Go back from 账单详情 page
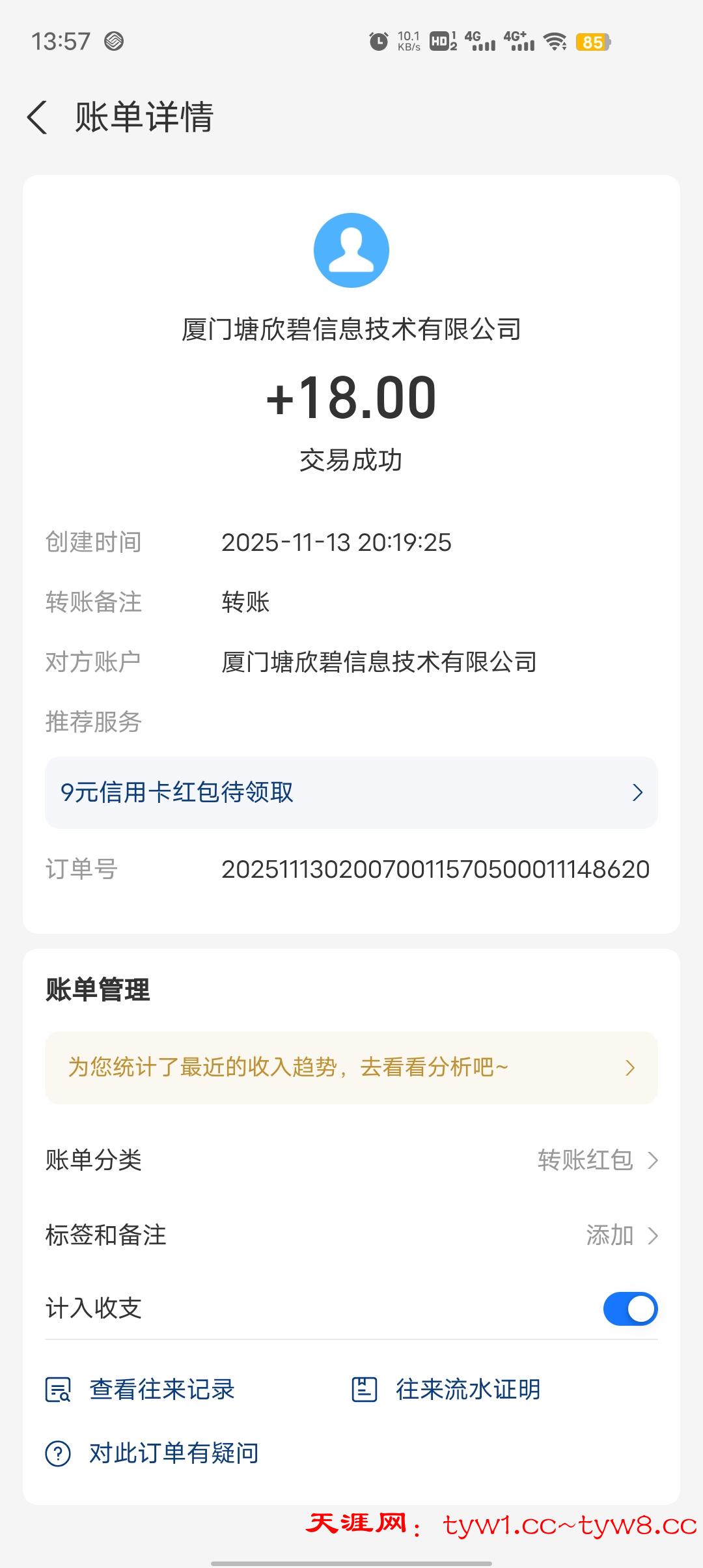 (x=38, y=118)
